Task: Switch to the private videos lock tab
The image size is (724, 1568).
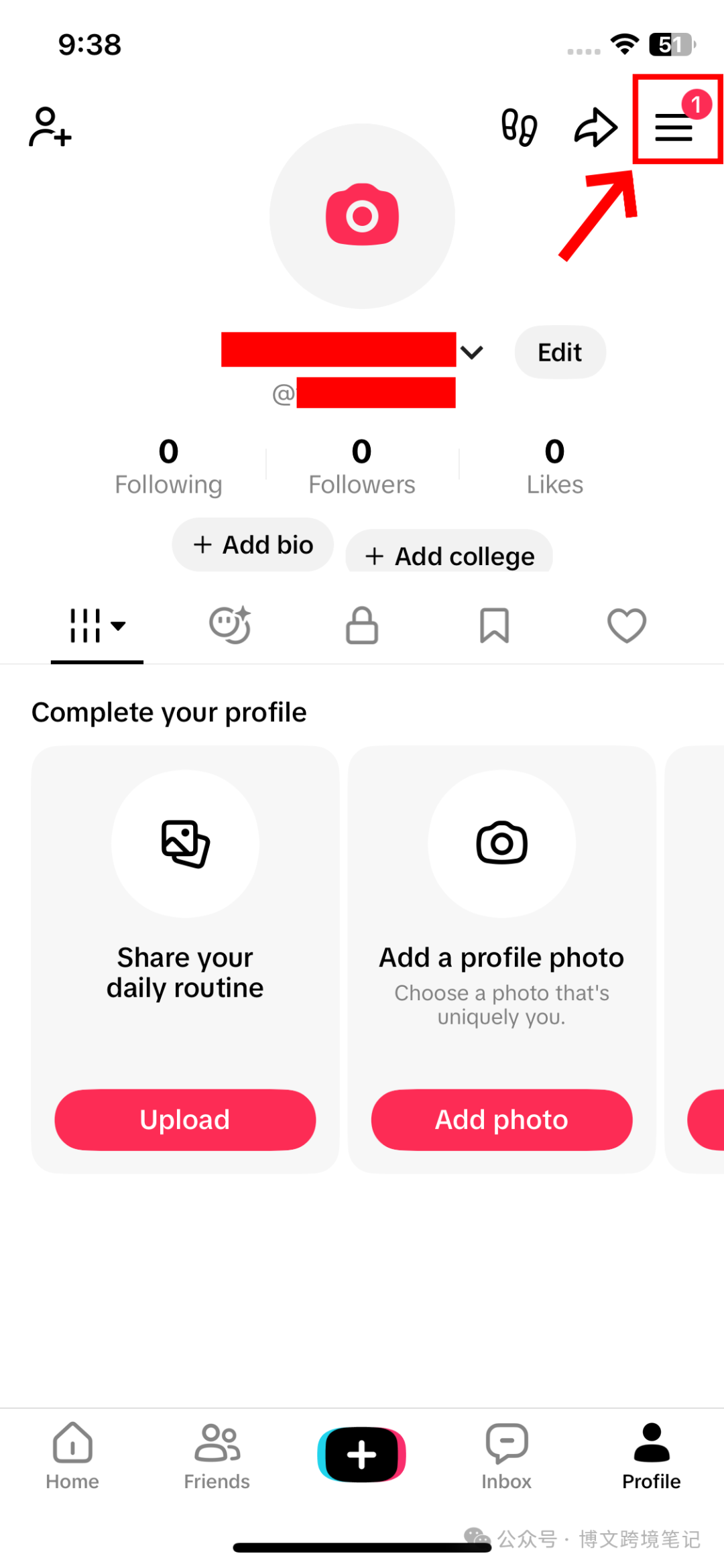Action: [x=362, y=625]
